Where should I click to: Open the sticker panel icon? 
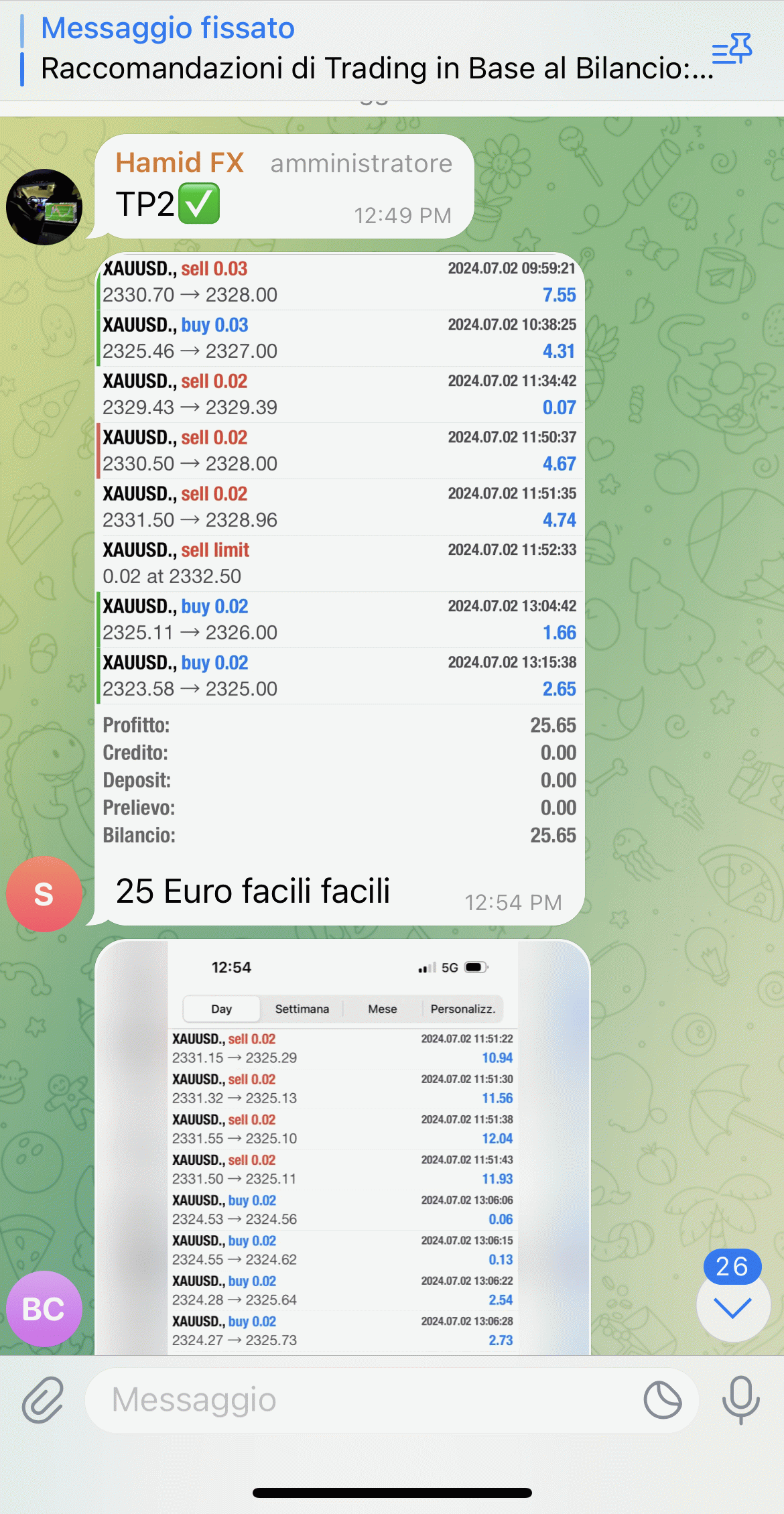point(662,1400)
